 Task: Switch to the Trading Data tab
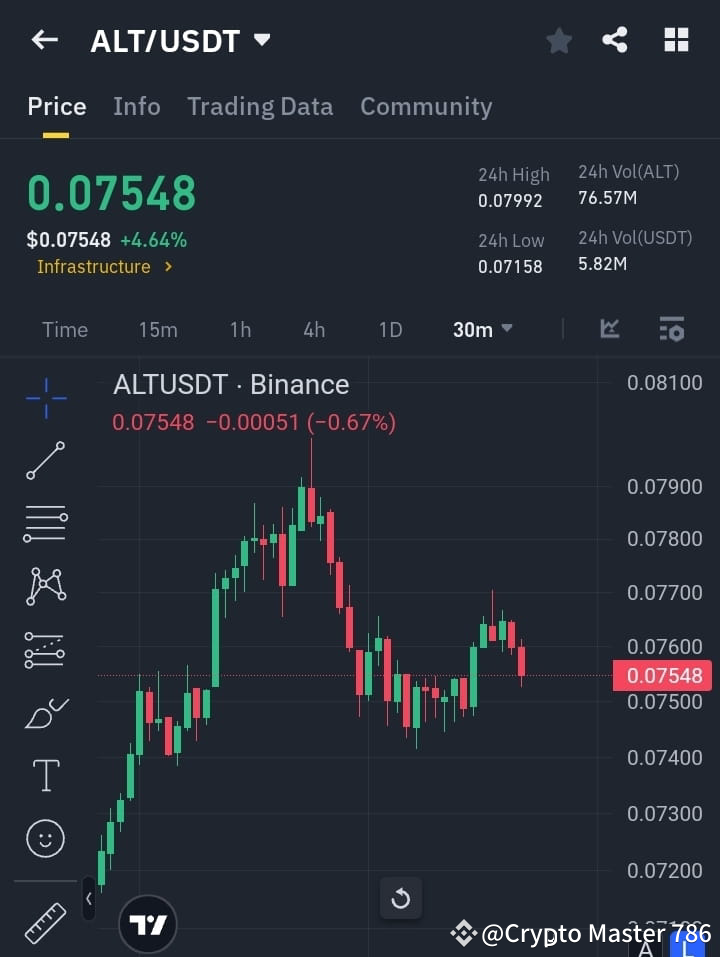pos(260,106)
